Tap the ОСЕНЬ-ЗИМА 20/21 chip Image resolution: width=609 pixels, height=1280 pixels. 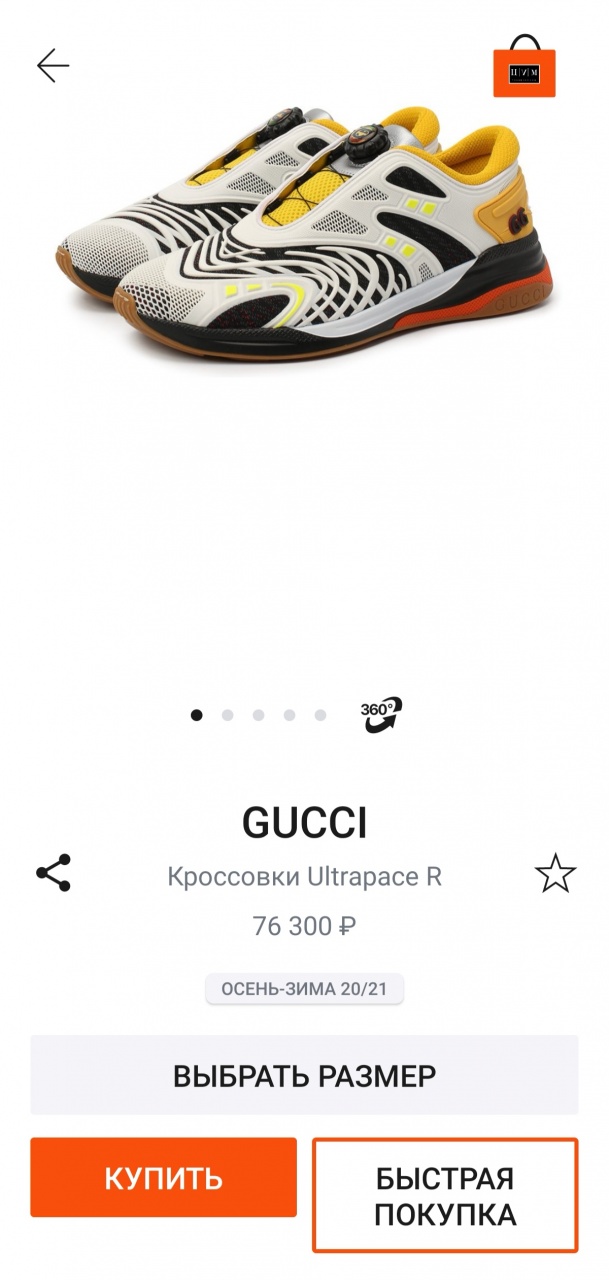[304, 989]
